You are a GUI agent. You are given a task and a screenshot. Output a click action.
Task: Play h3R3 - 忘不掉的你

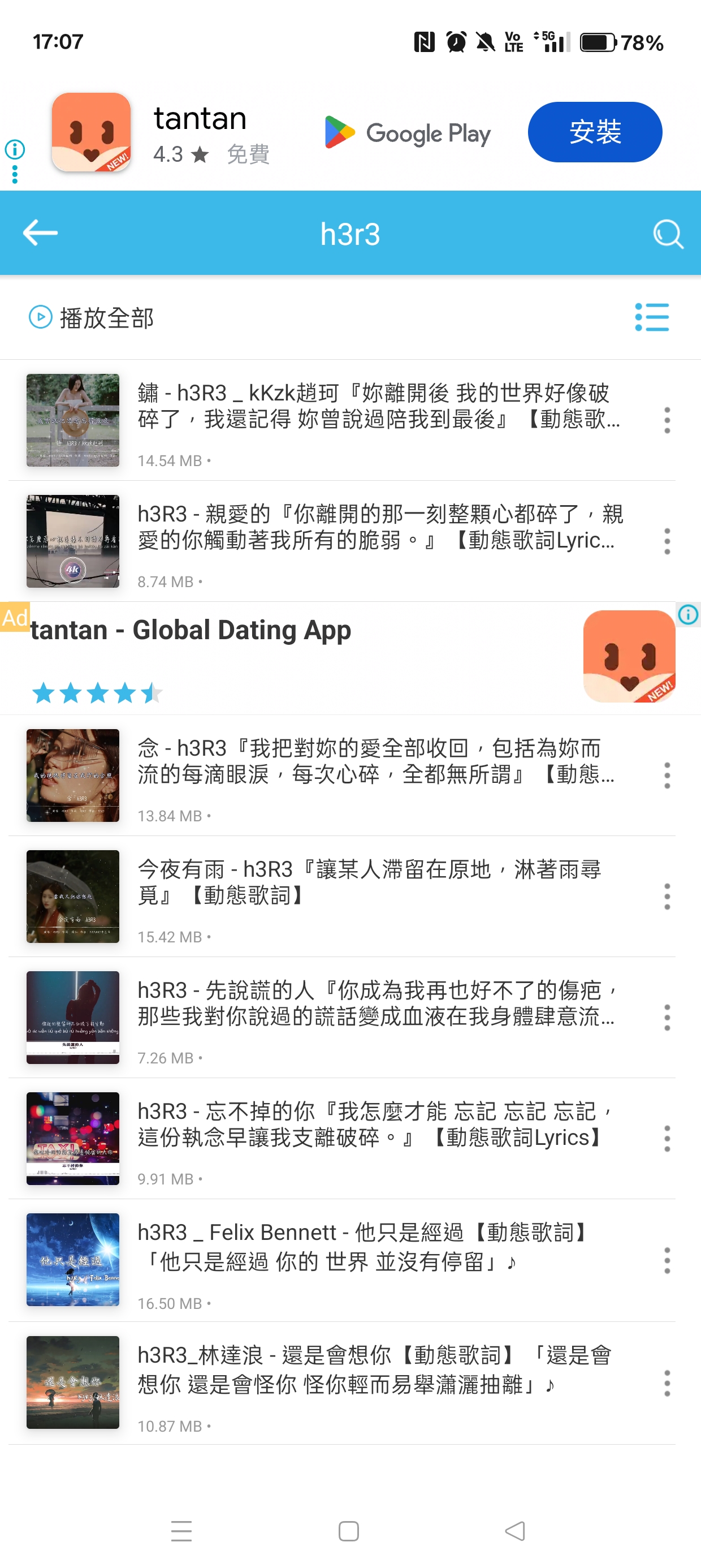(377, 1125)
